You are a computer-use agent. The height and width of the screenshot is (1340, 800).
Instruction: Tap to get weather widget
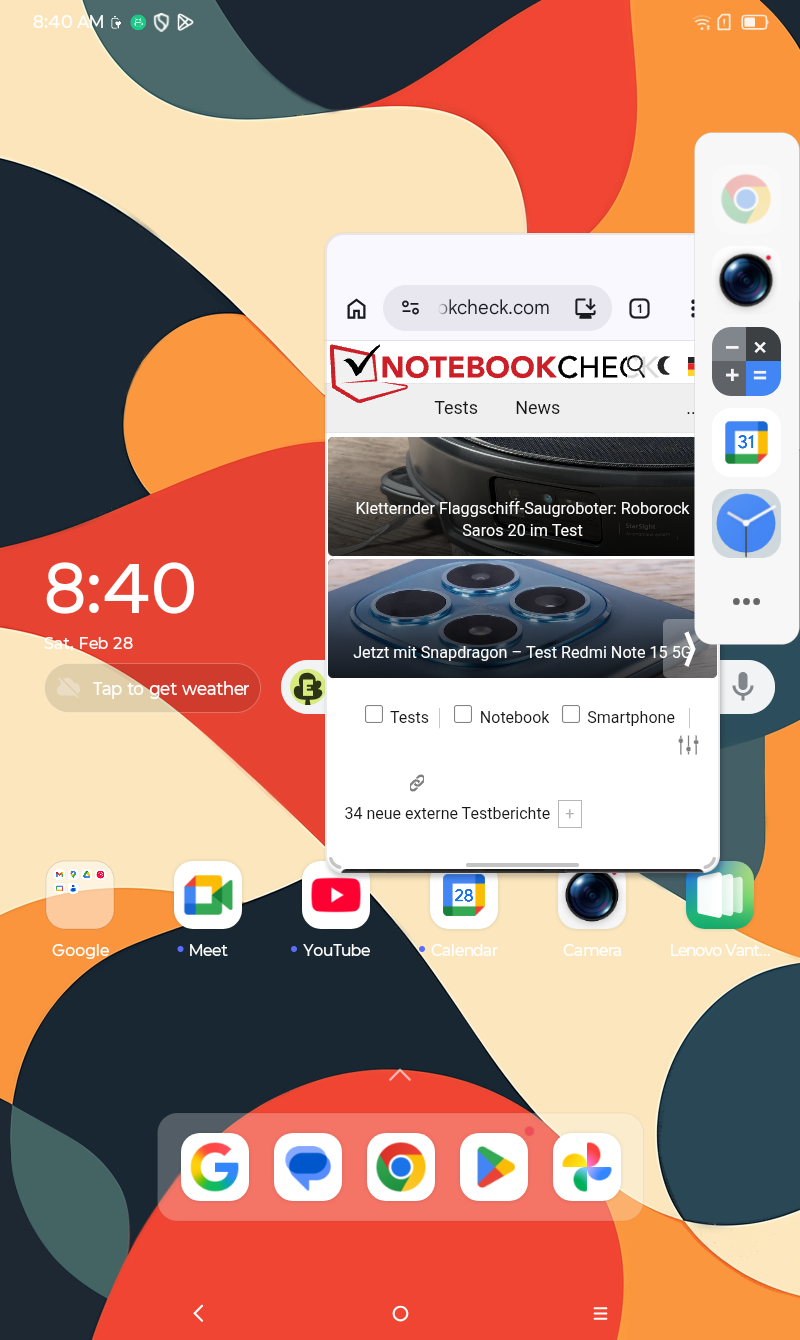pyautogui.click(x=153, y=688)
